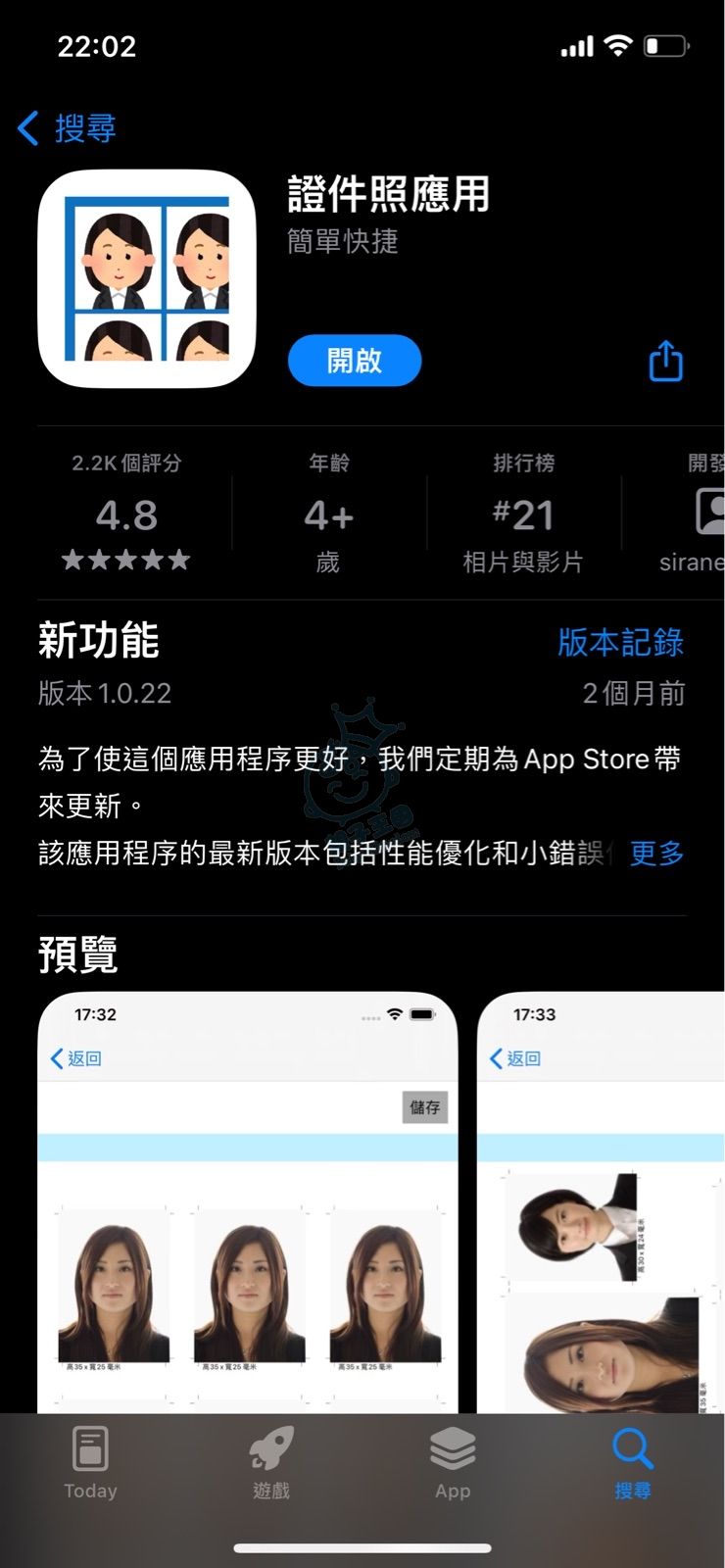Tap the 開啟 button to open the app
This screenshot has height=1568, width=725.
(355, 361)
